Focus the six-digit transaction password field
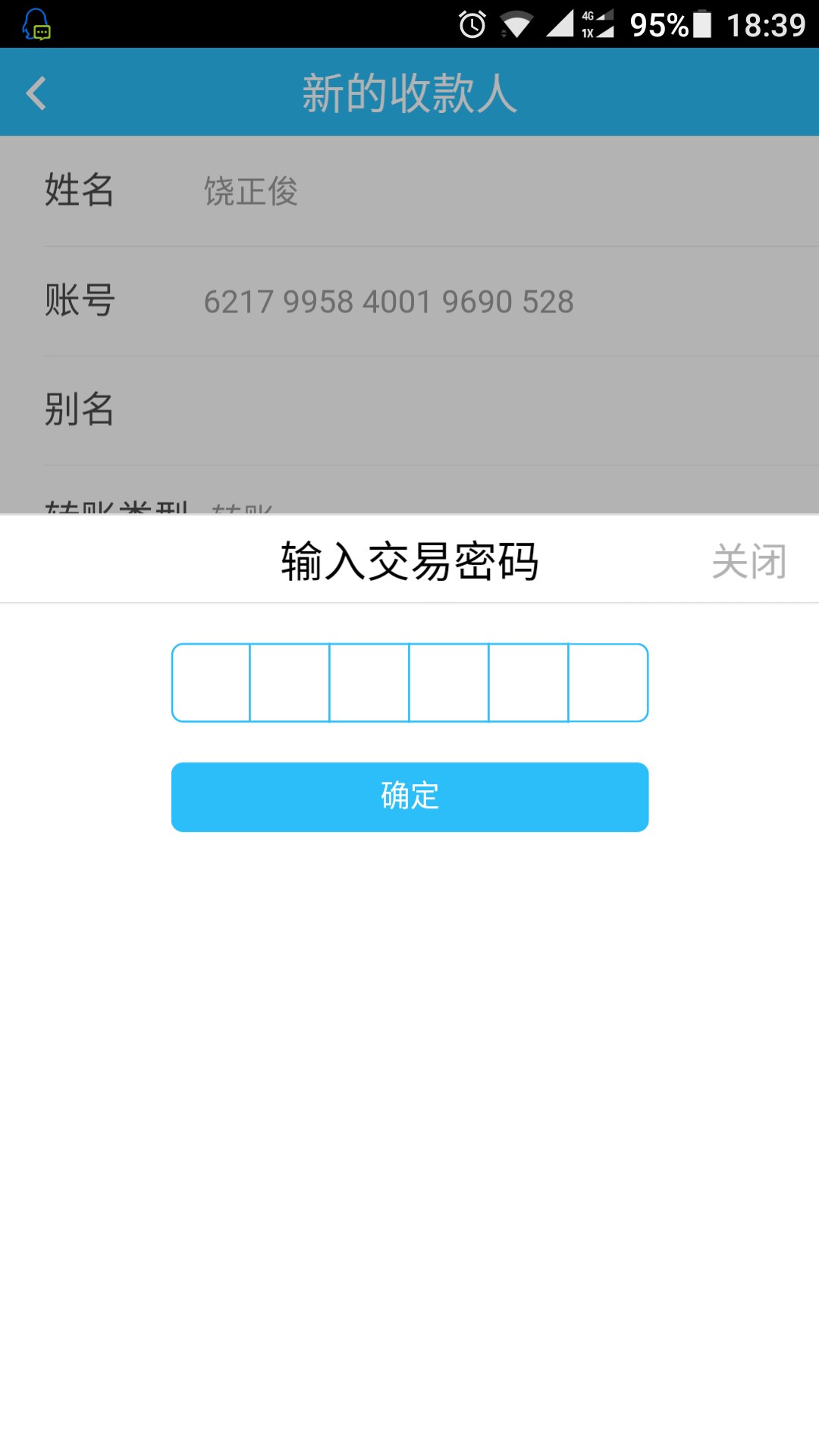The height and width of the screenshot is (1456, 819). point(409,682)
